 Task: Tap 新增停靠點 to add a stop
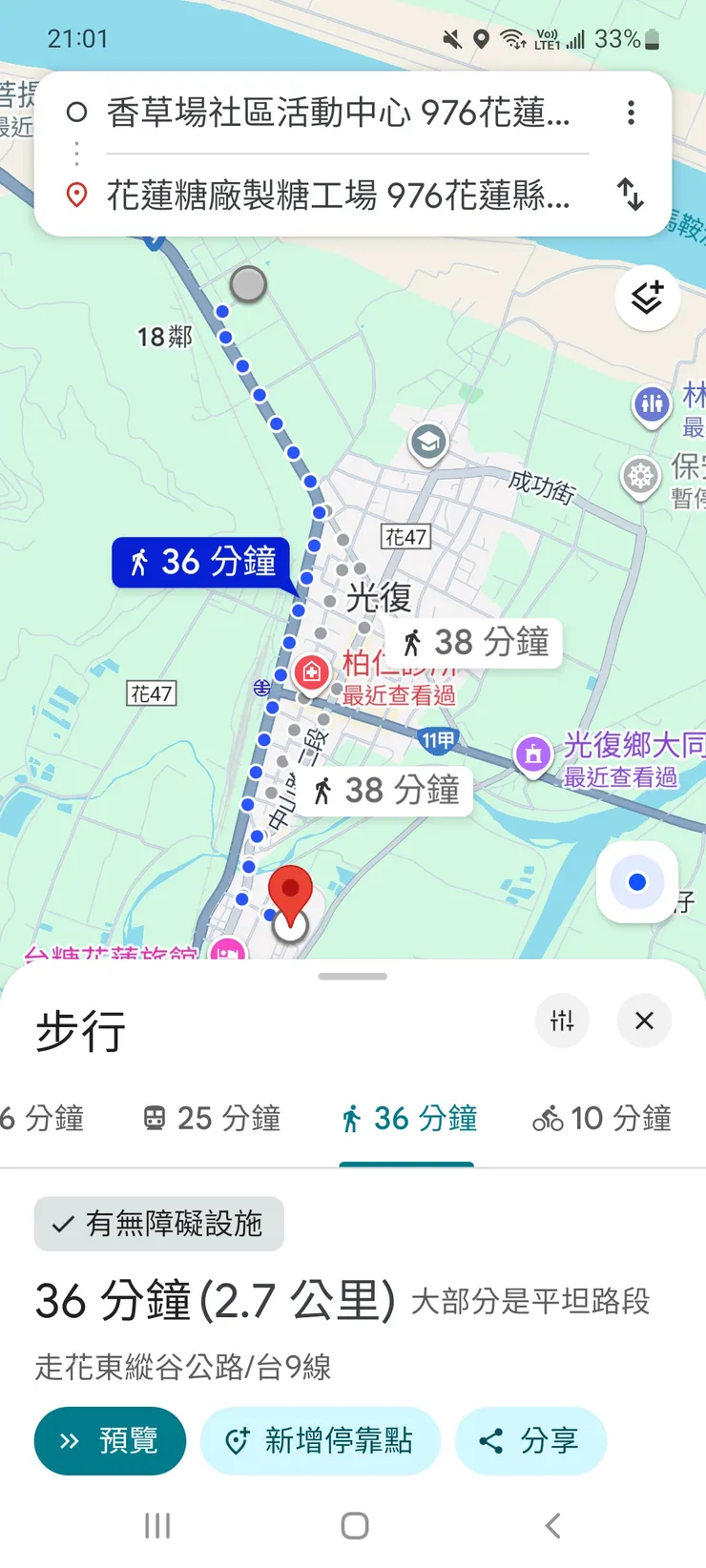click(321, 1442)
